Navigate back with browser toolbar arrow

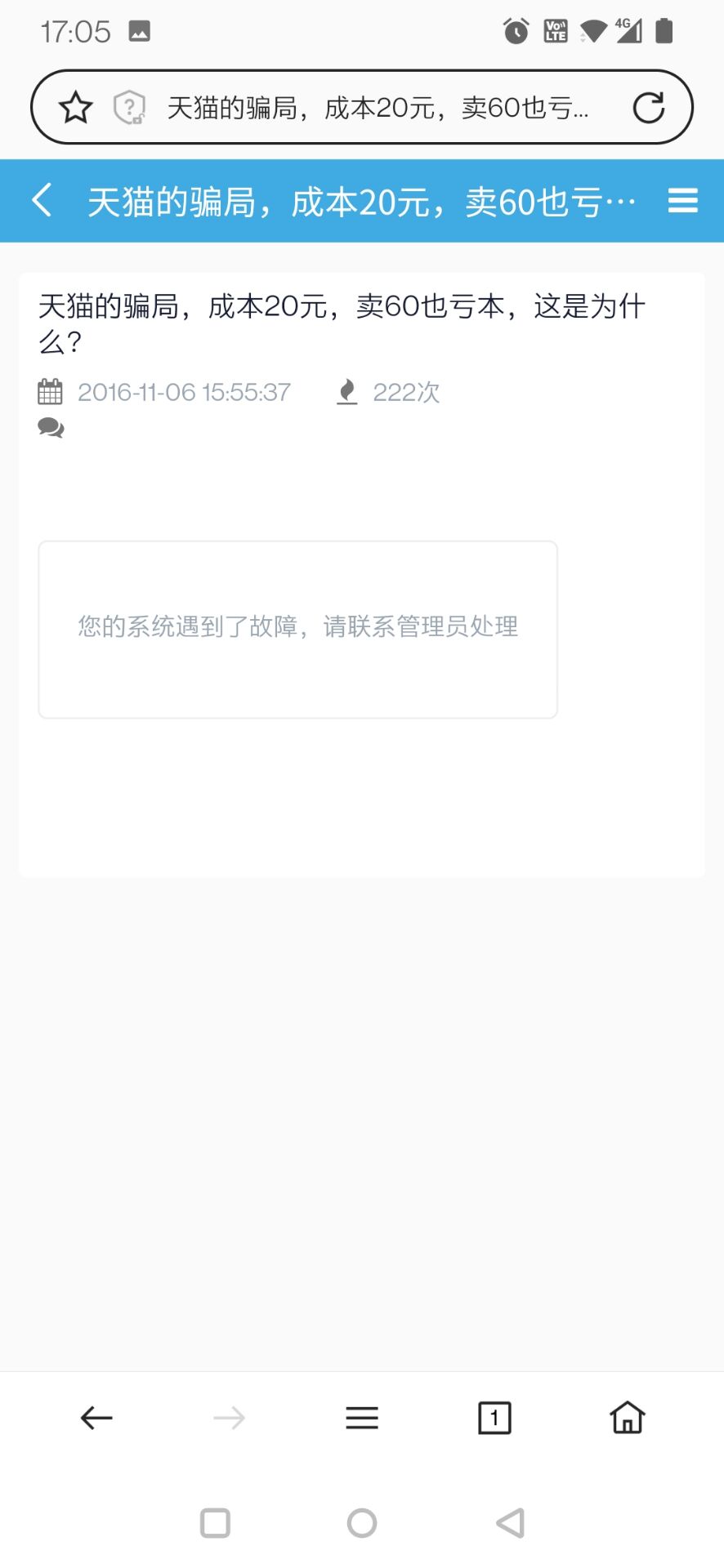coord(96,1418)
